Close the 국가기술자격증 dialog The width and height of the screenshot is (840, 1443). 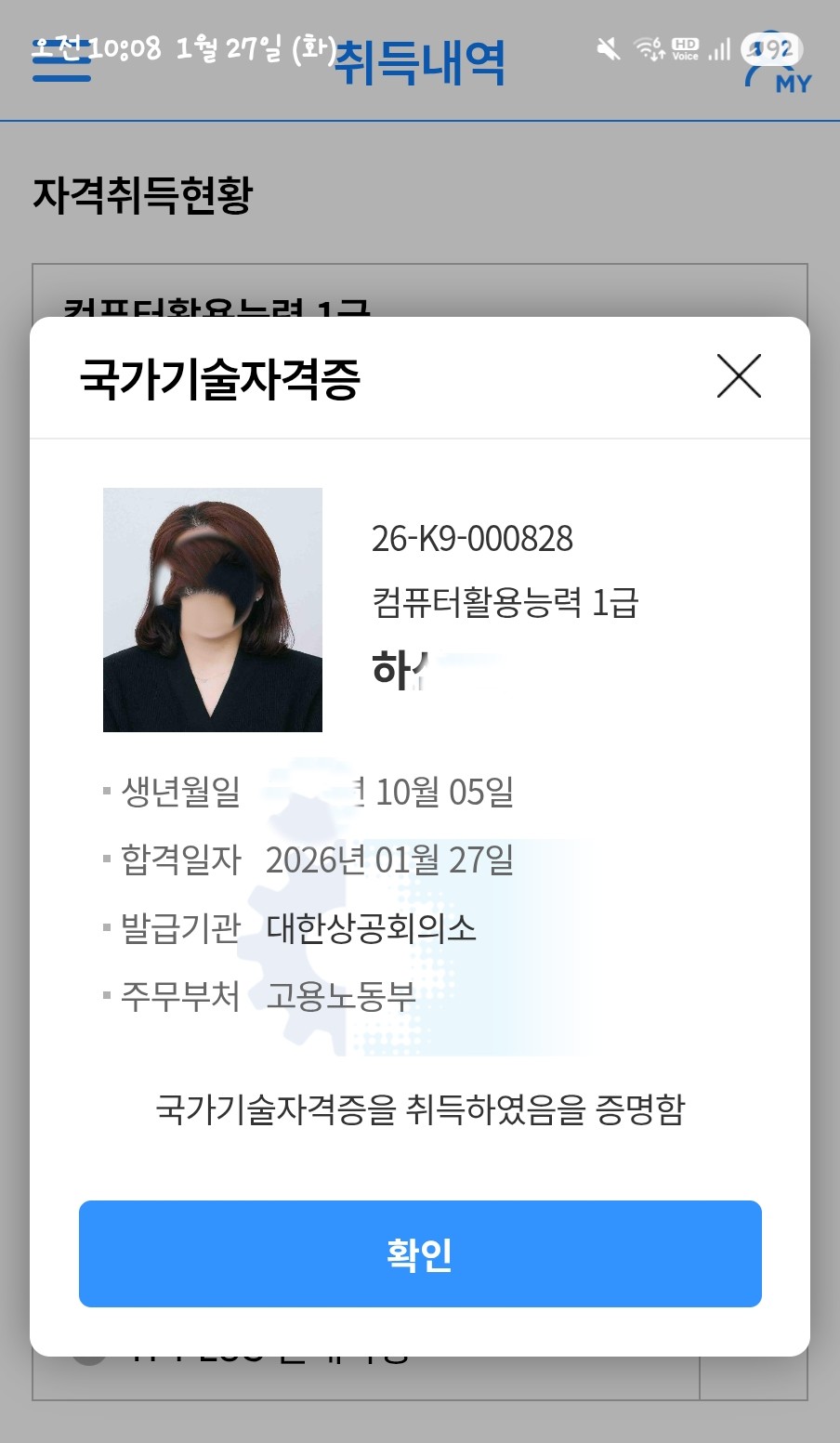click(739, 376)
